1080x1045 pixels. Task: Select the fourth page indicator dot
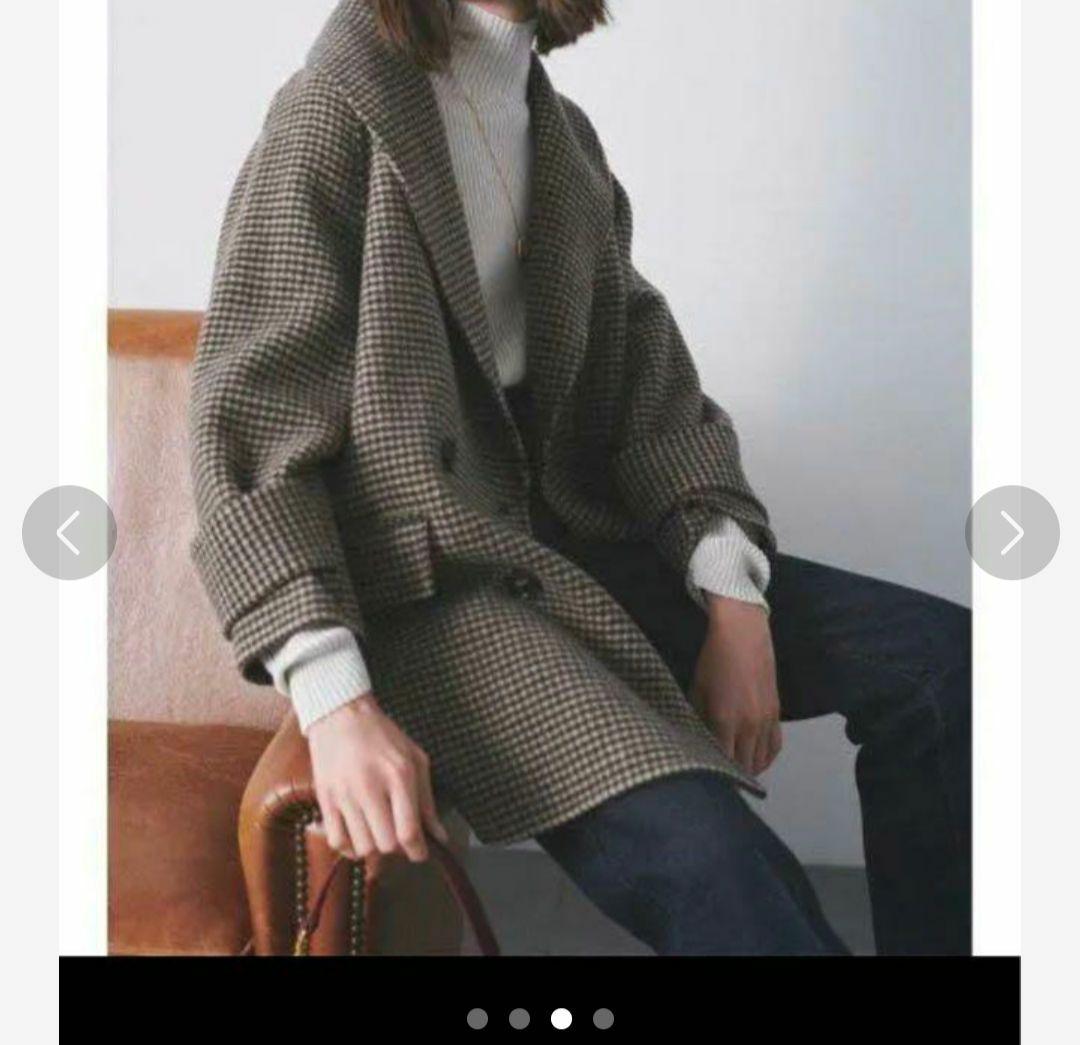click(603, 1018)
